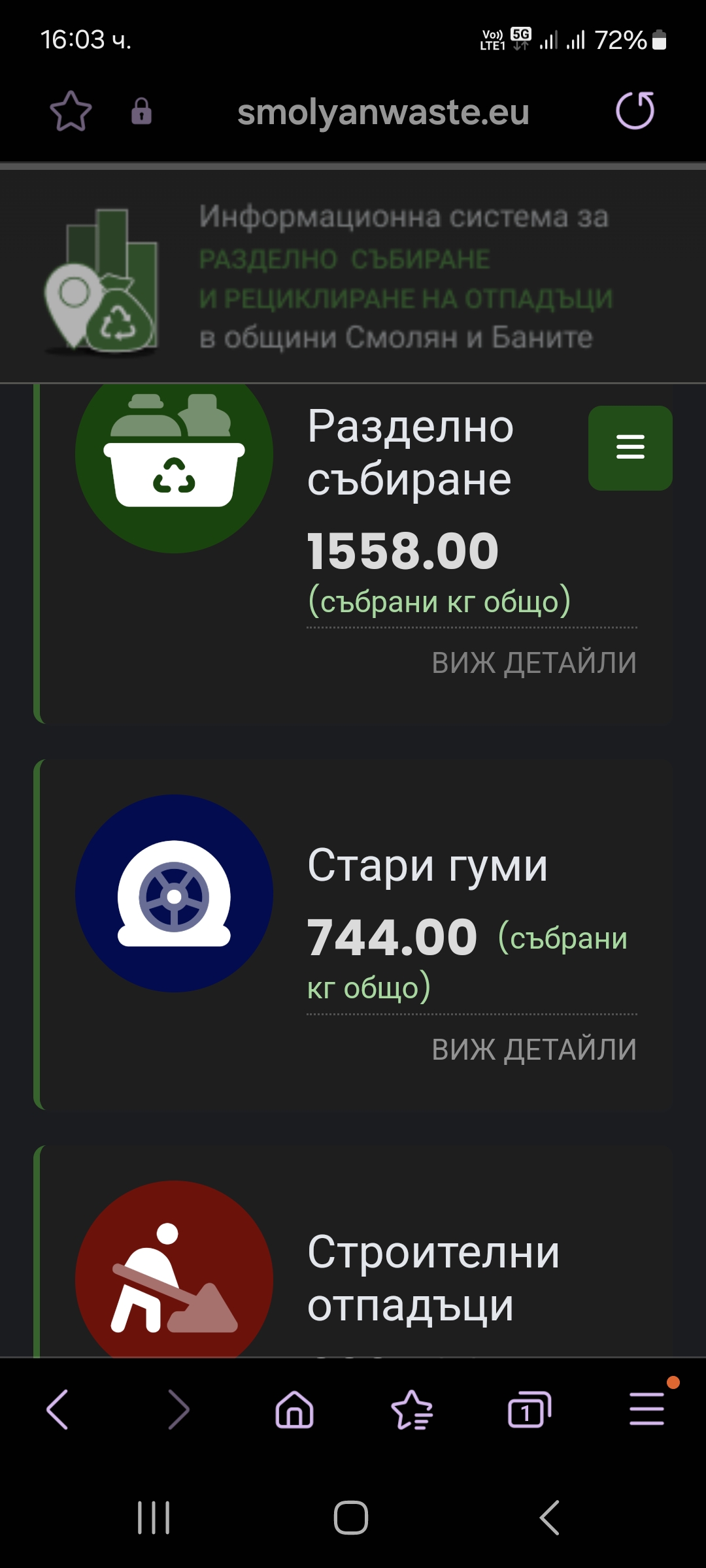
Task: Open the green hamburger site menu
Action: point(630,448)
